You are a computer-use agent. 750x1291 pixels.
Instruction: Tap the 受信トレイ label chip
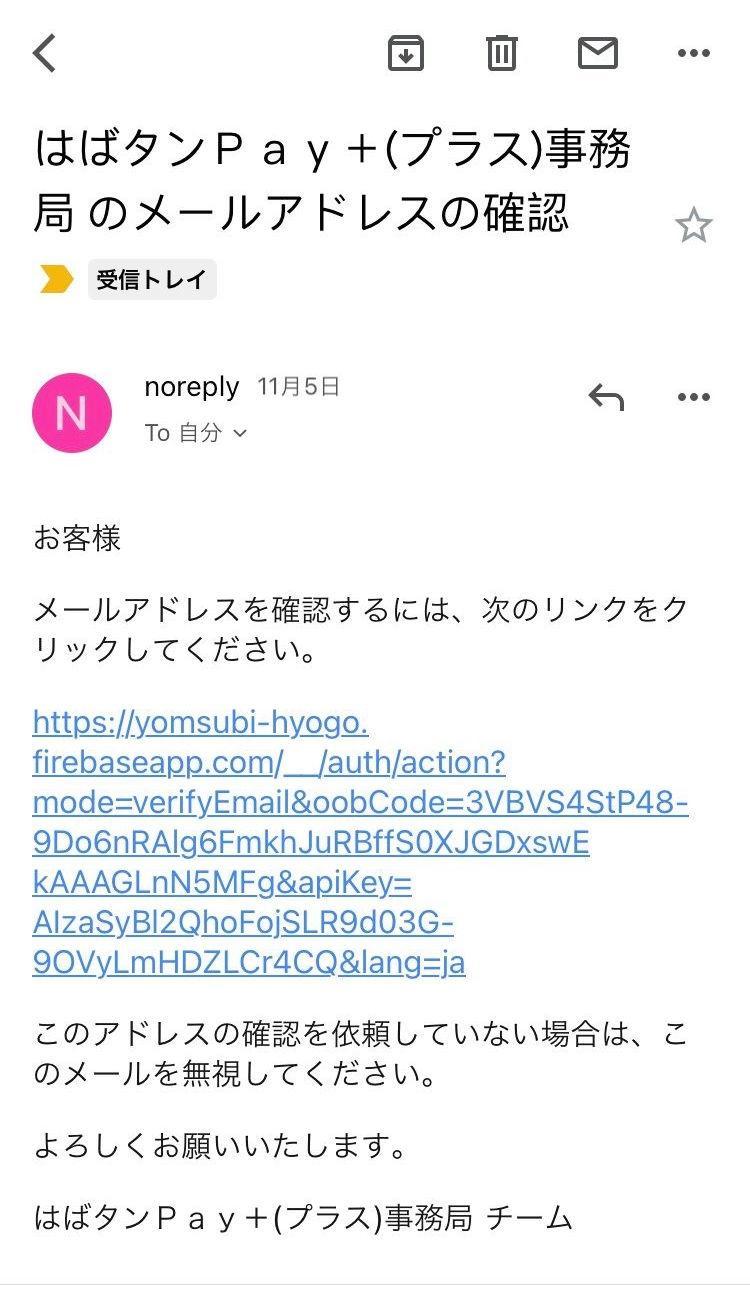click(151, 280)
